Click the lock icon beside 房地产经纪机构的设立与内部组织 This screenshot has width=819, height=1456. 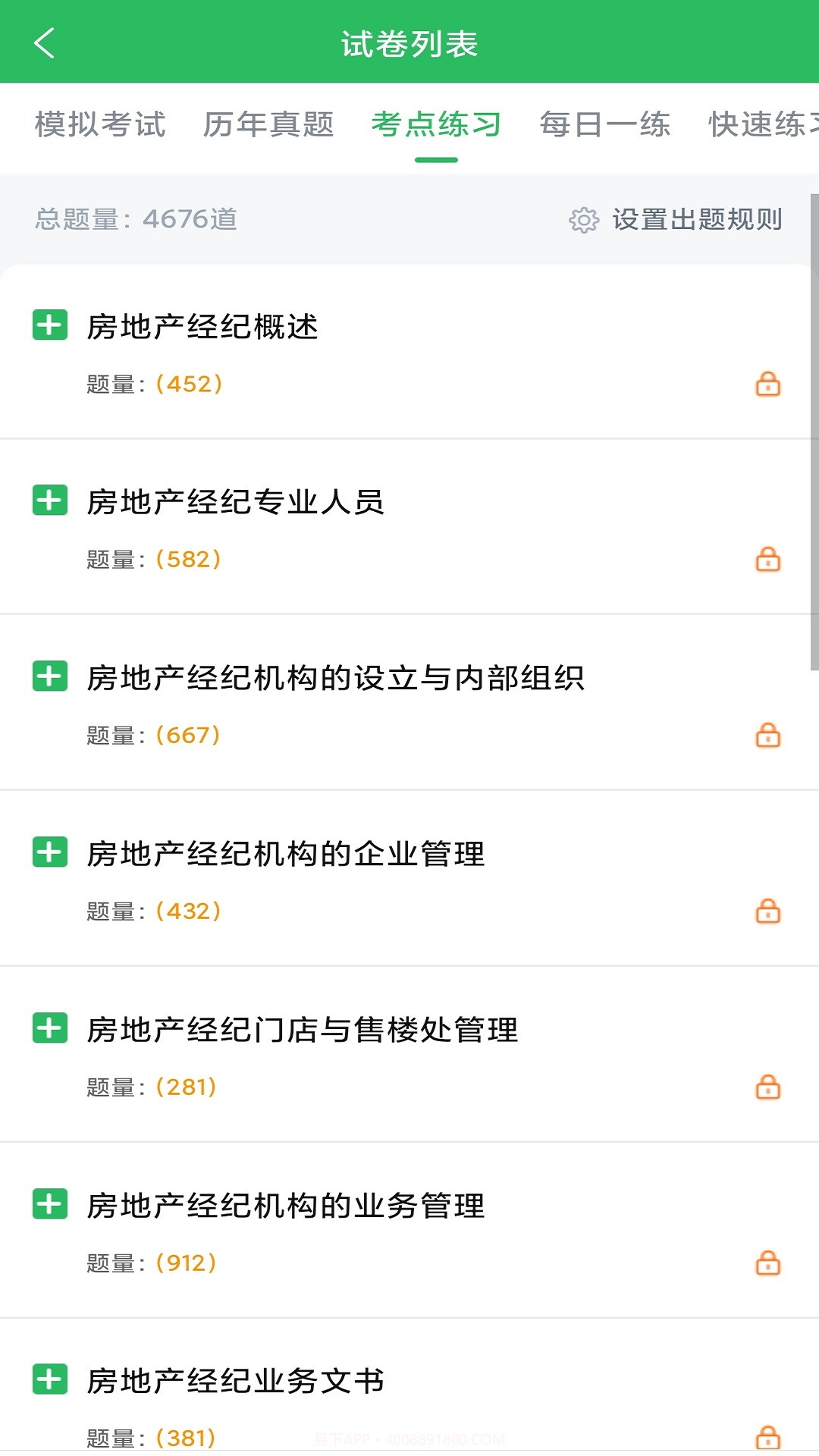pos(768,736)
